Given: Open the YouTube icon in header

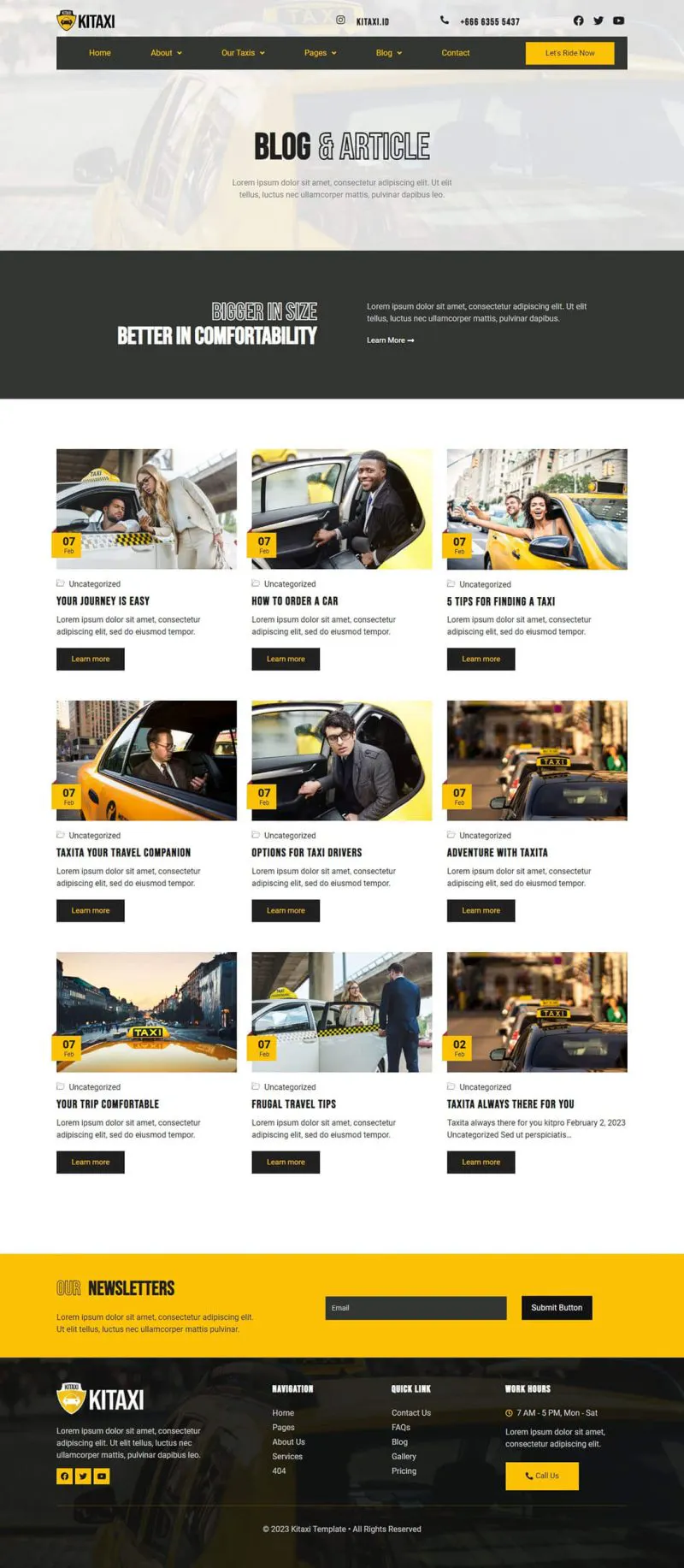Looking at the screenshot, I should pyautogui.click(x=618, y=21).
